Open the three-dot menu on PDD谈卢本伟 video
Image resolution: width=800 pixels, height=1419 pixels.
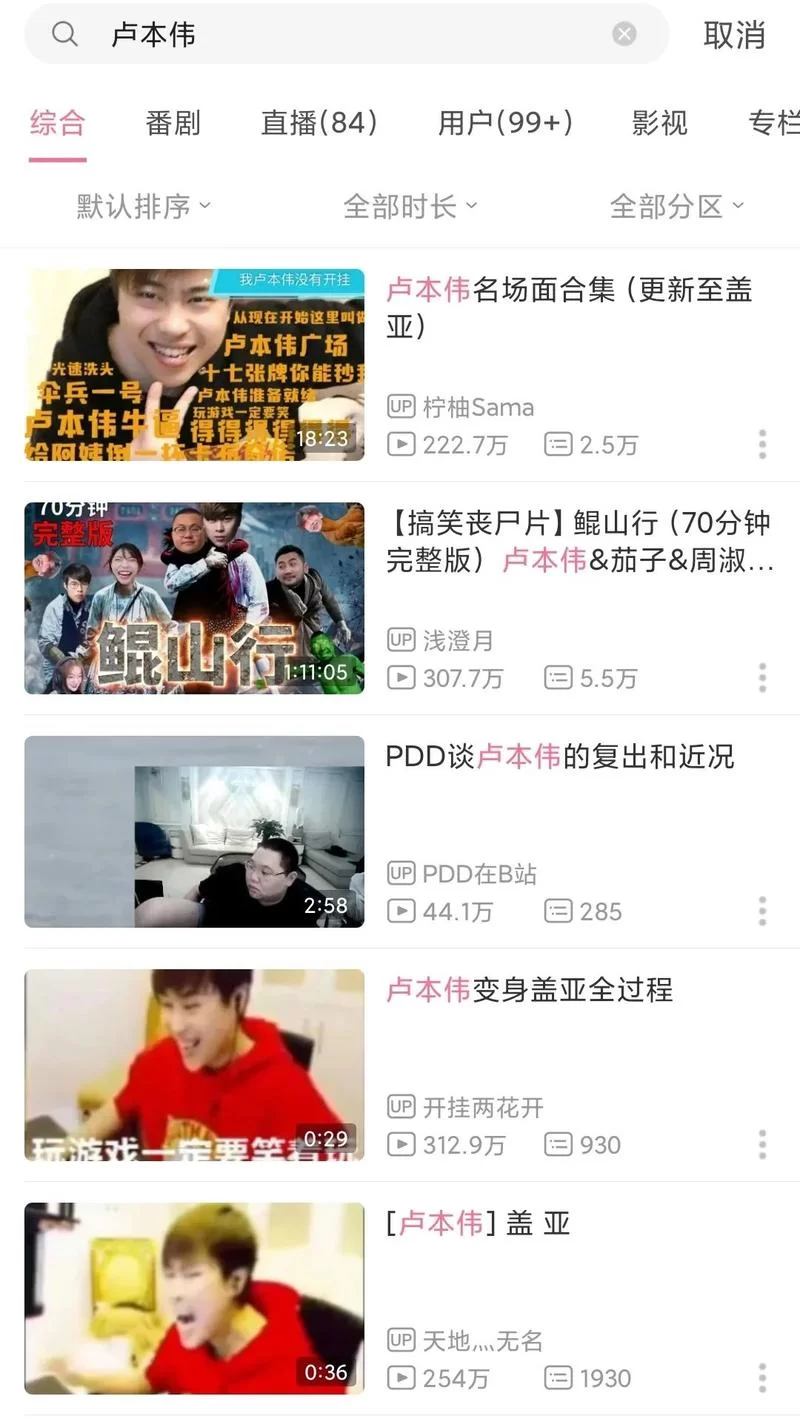click(762, 911)
